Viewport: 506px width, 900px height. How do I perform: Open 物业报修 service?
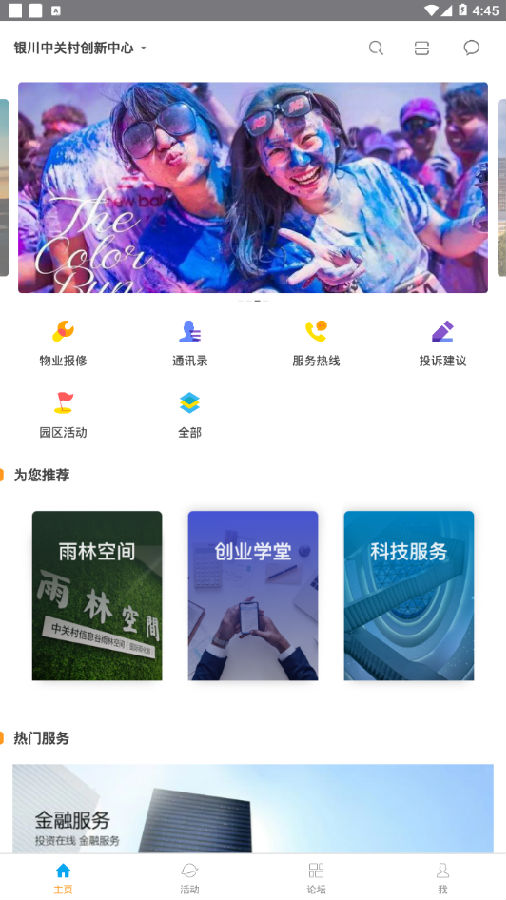point(63,344)
